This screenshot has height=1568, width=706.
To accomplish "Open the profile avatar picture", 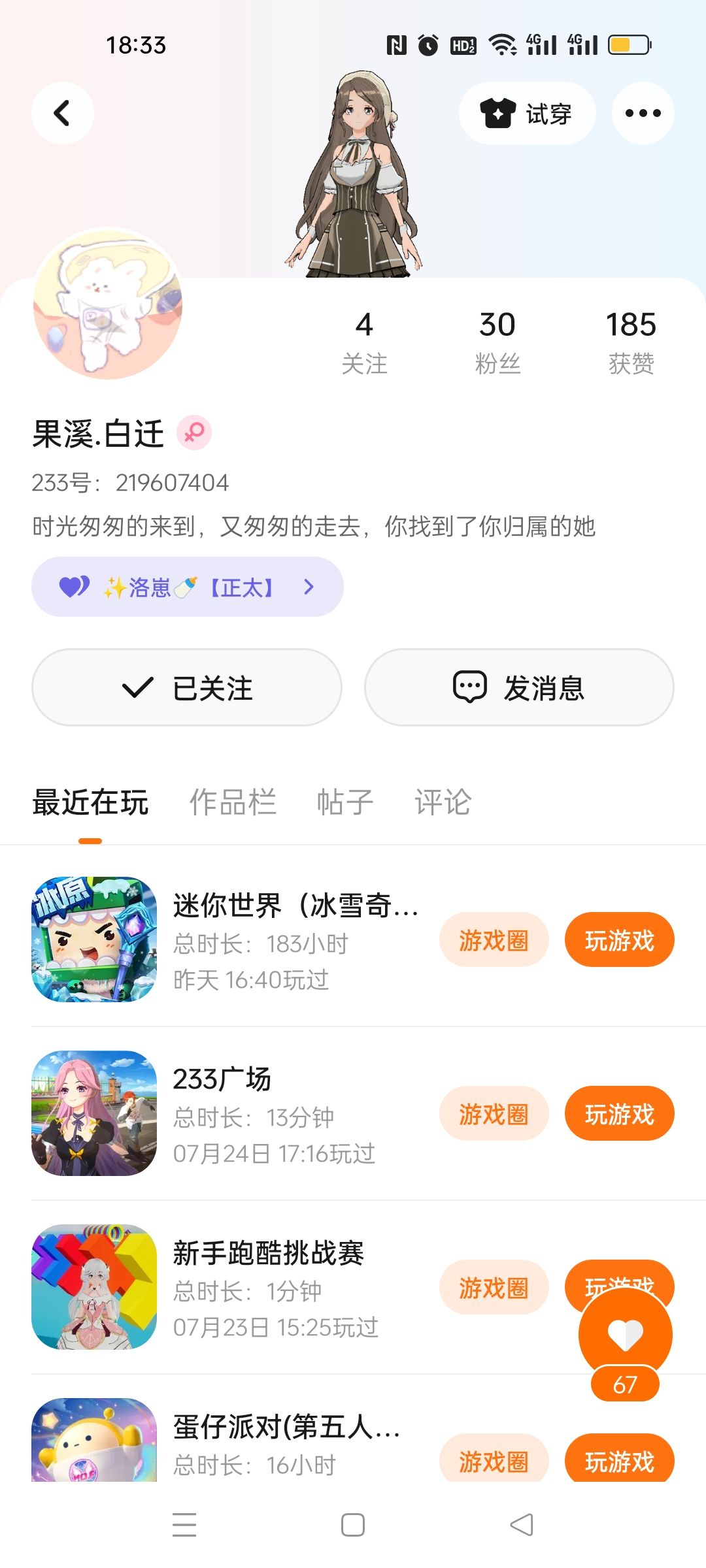I will (x=108, y=304).
